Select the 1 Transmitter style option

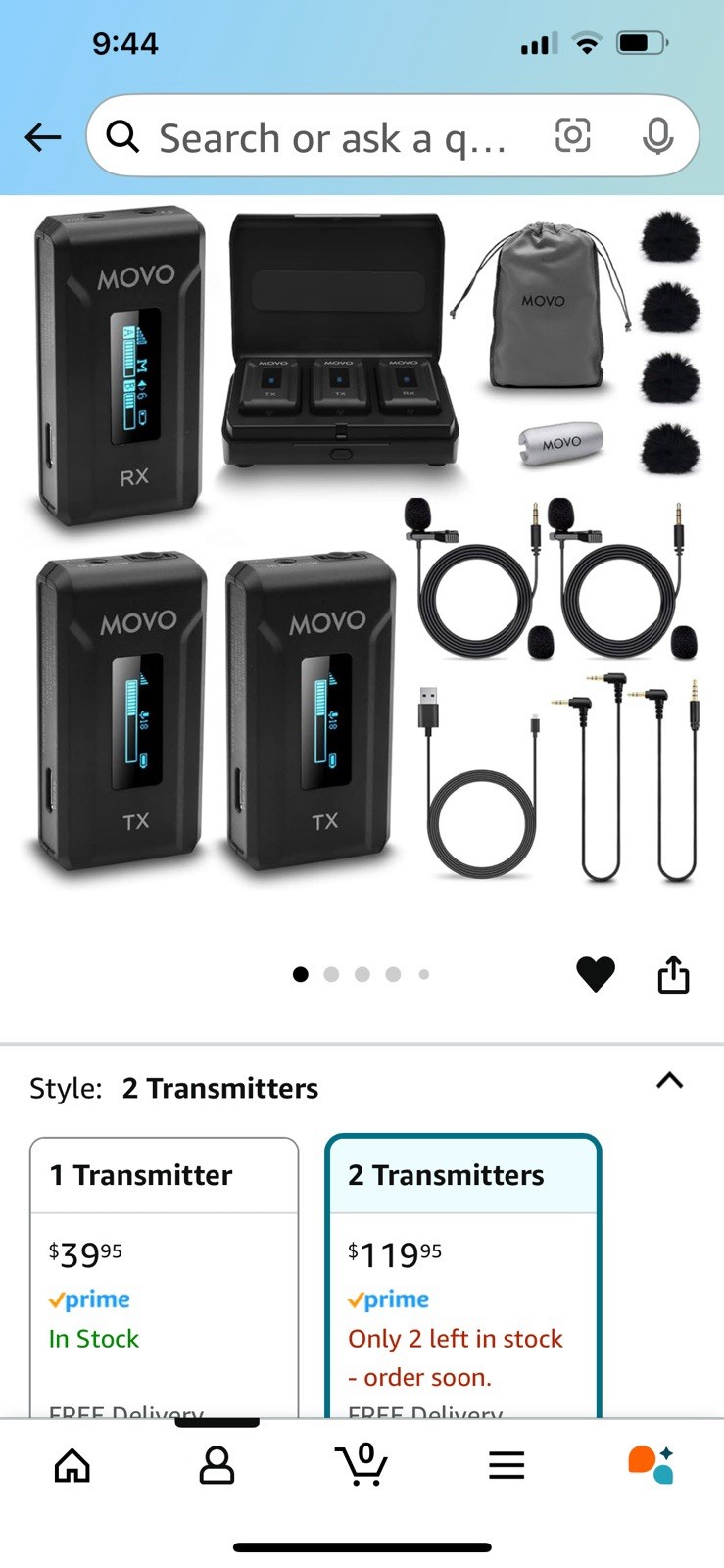point(164,1274)
